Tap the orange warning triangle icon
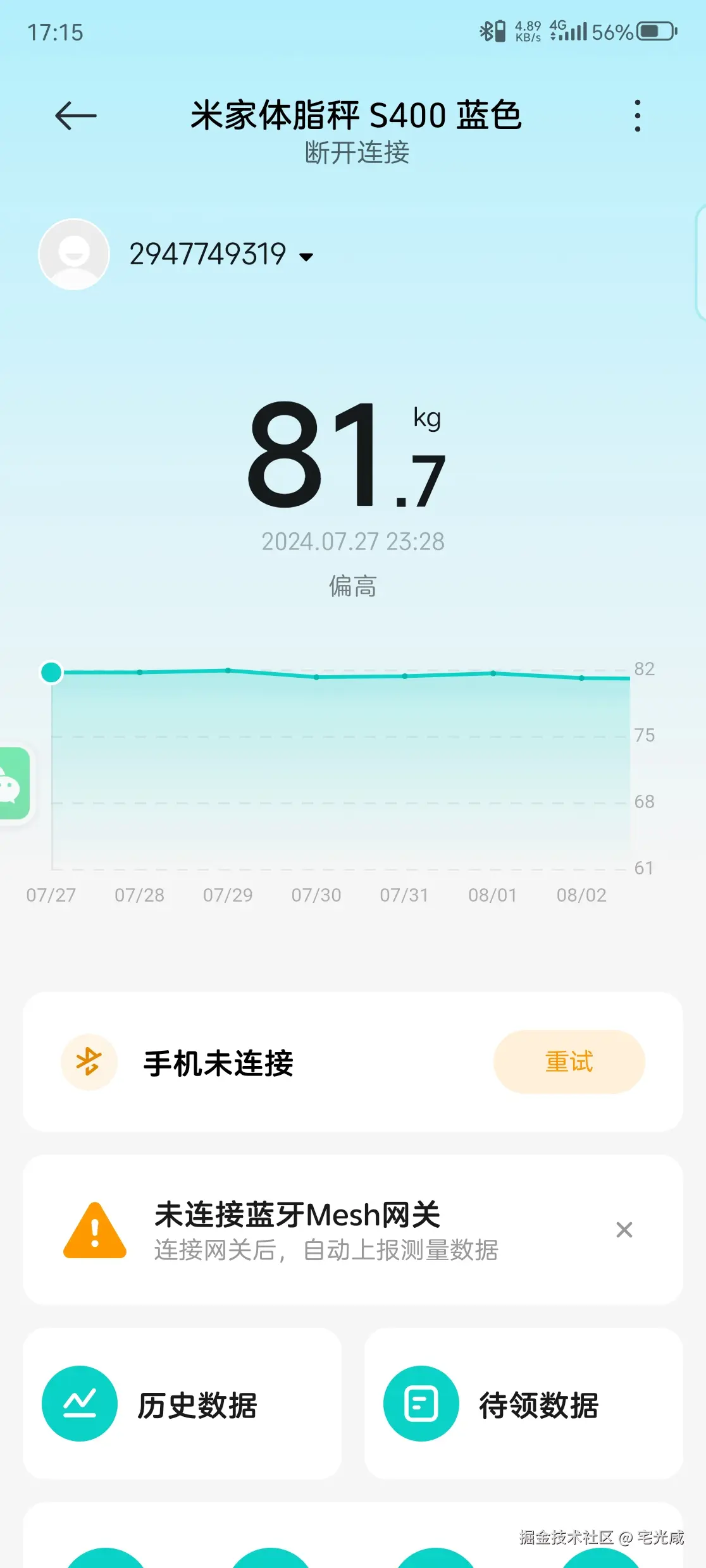Image resolution: width=706 pixels, height=1568 pixels. click(94, 1230)
